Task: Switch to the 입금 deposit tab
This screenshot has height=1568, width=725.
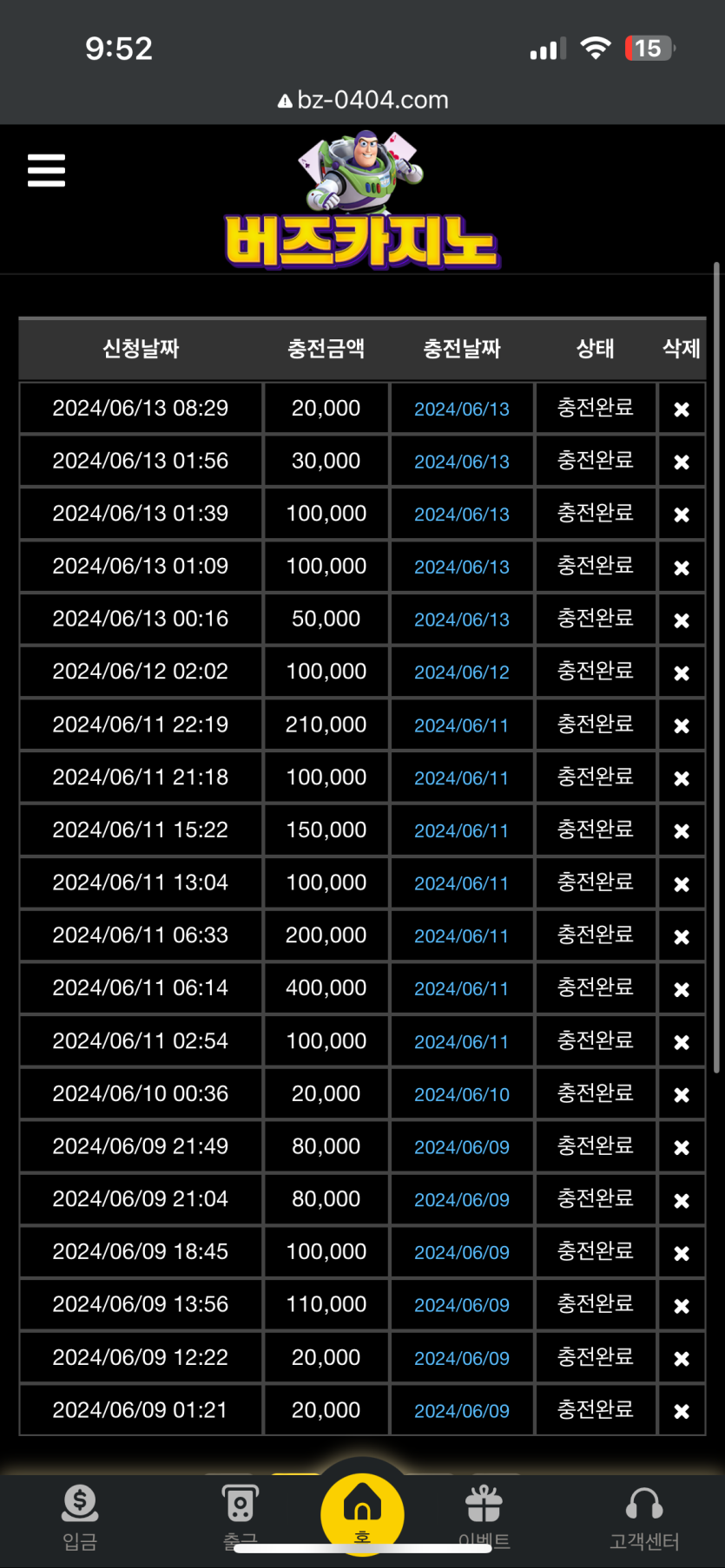Action: coord(80,1516)
